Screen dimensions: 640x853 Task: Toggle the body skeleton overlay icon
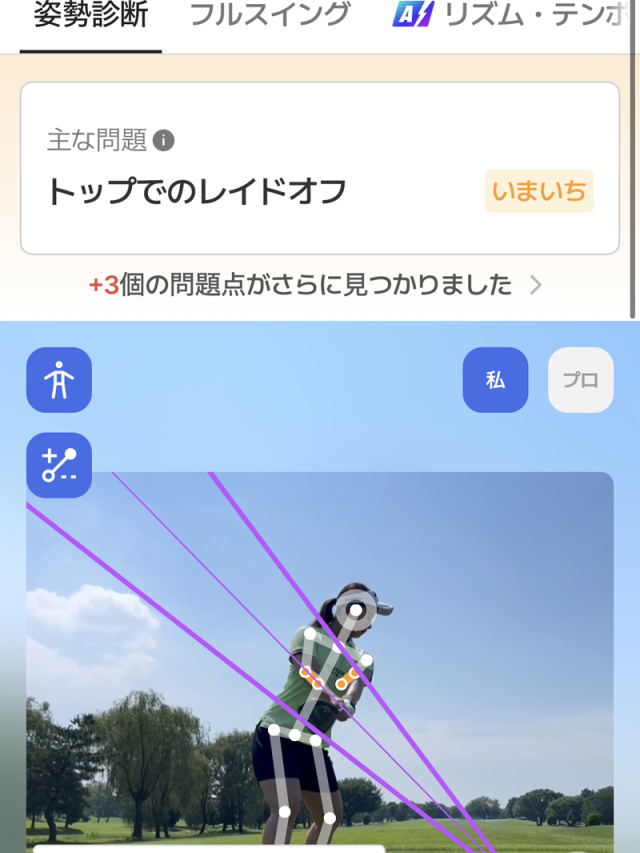59,380
